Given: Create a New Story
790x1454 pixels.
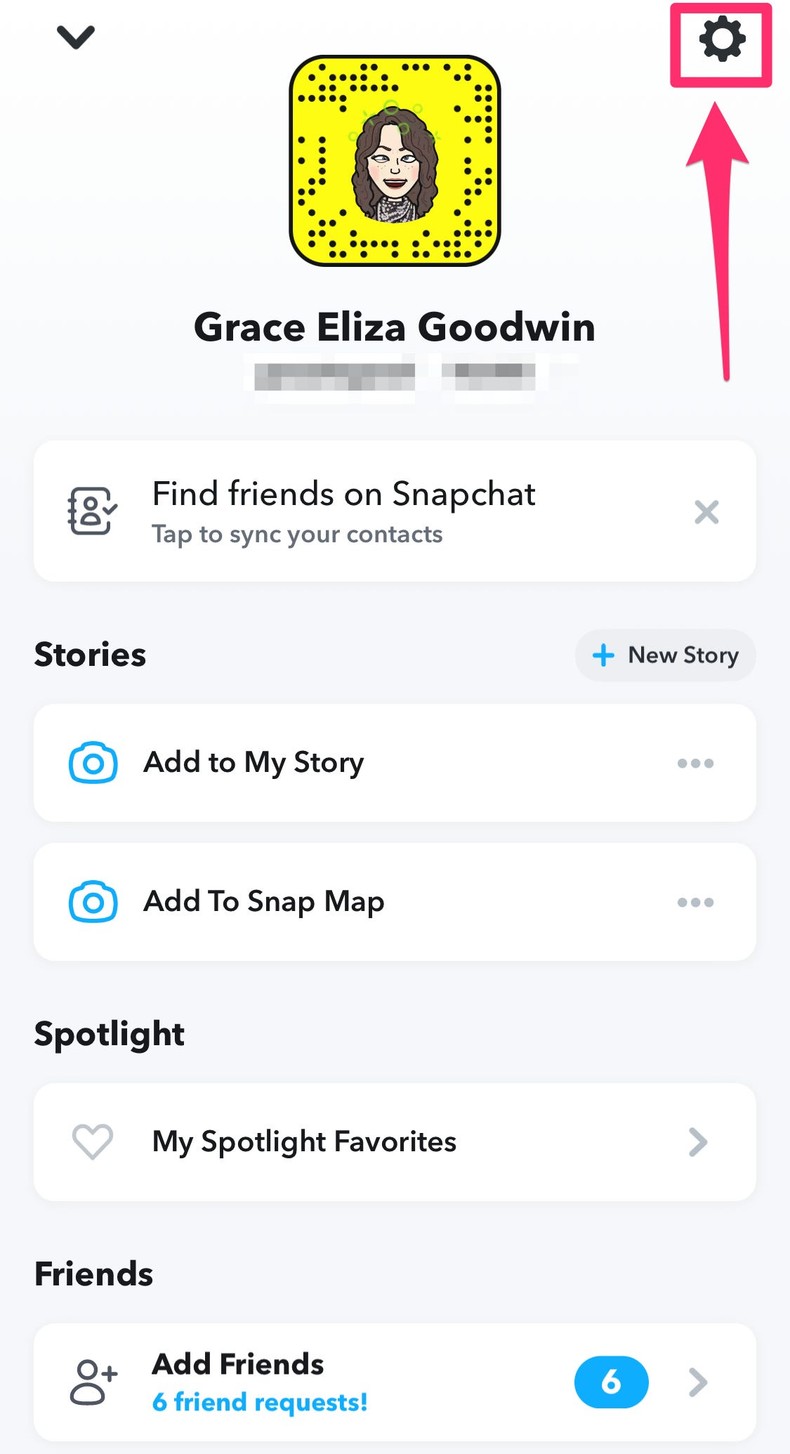Looking at the screenshot, I should click(x=664, y=655).
